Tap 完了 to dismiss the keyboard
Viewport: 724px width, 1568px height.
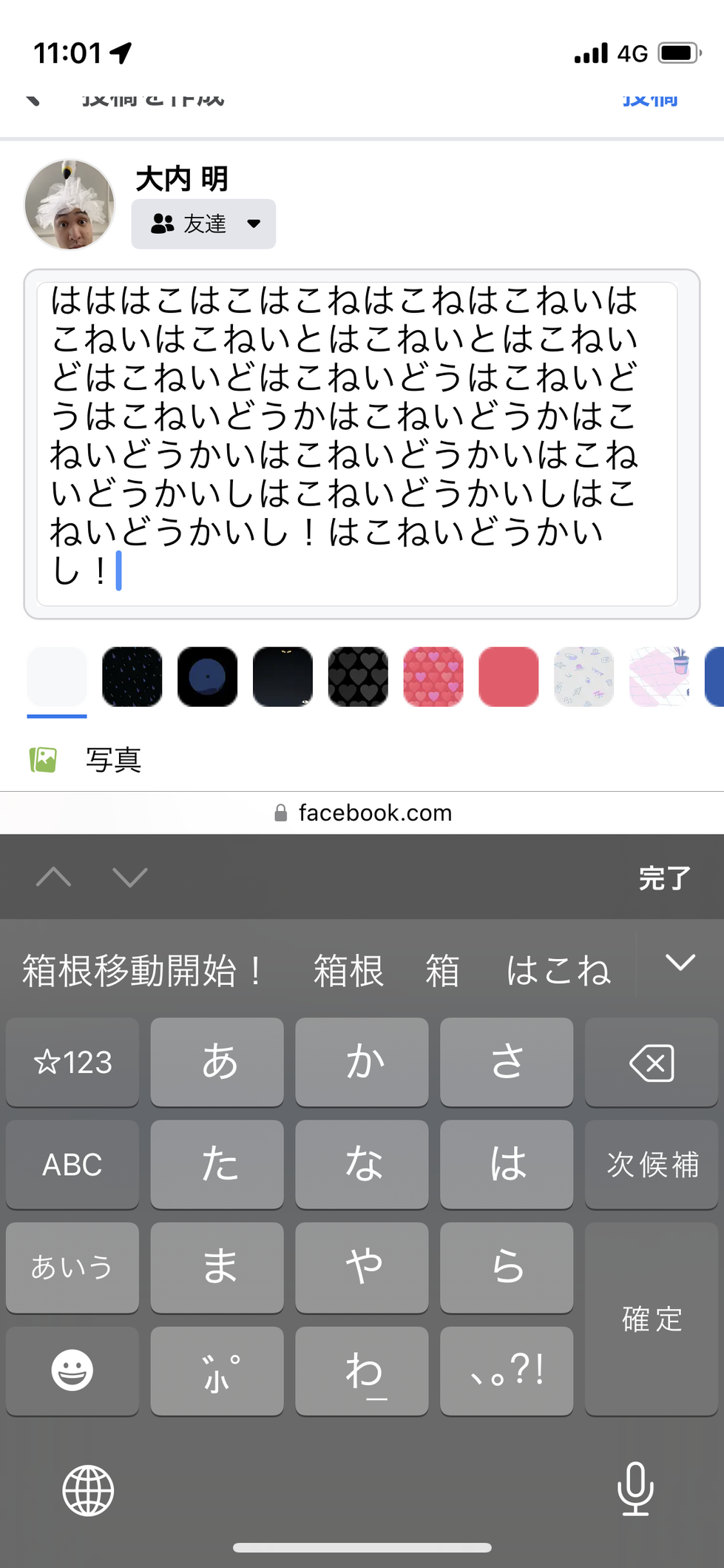pyautogui.click(x=664, y=878)
